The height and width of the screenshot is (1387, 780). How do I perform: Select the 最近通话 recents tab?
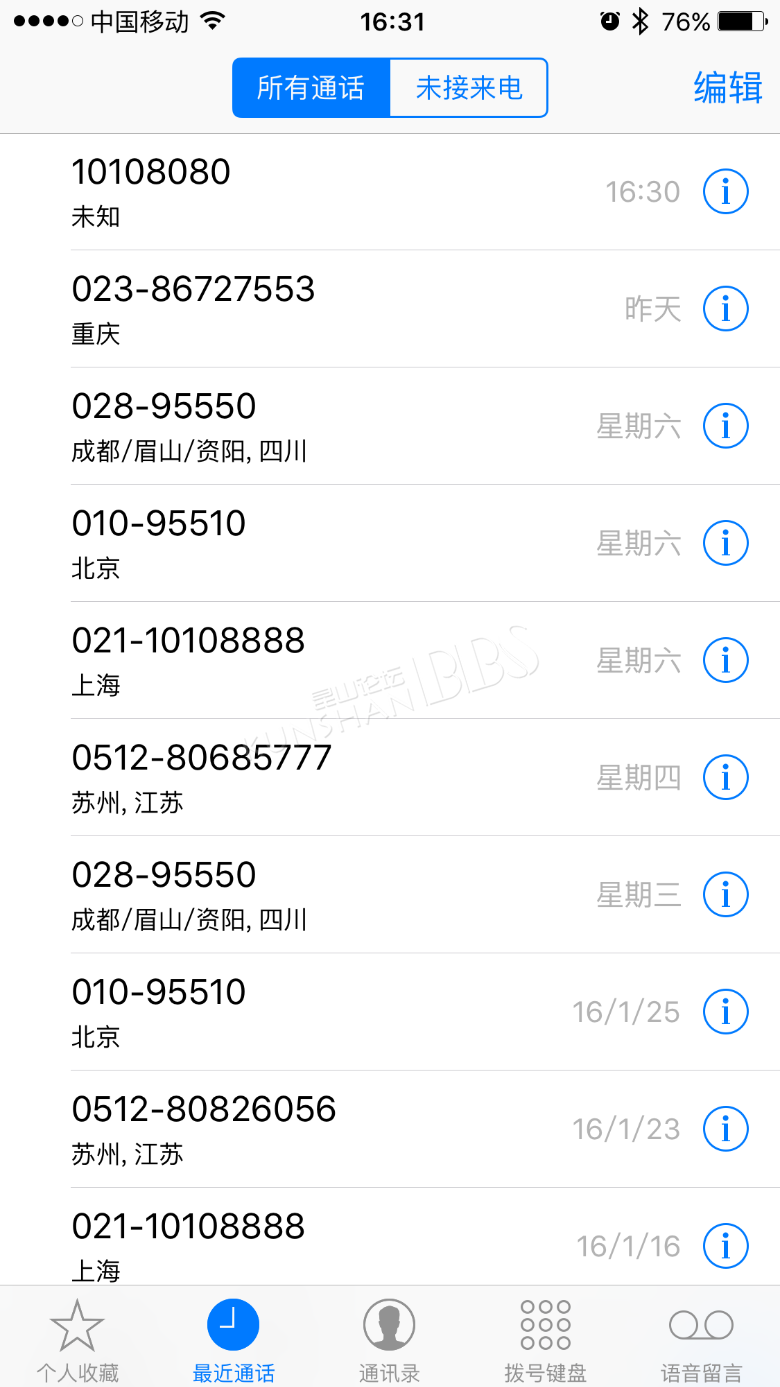(234, 1338)
